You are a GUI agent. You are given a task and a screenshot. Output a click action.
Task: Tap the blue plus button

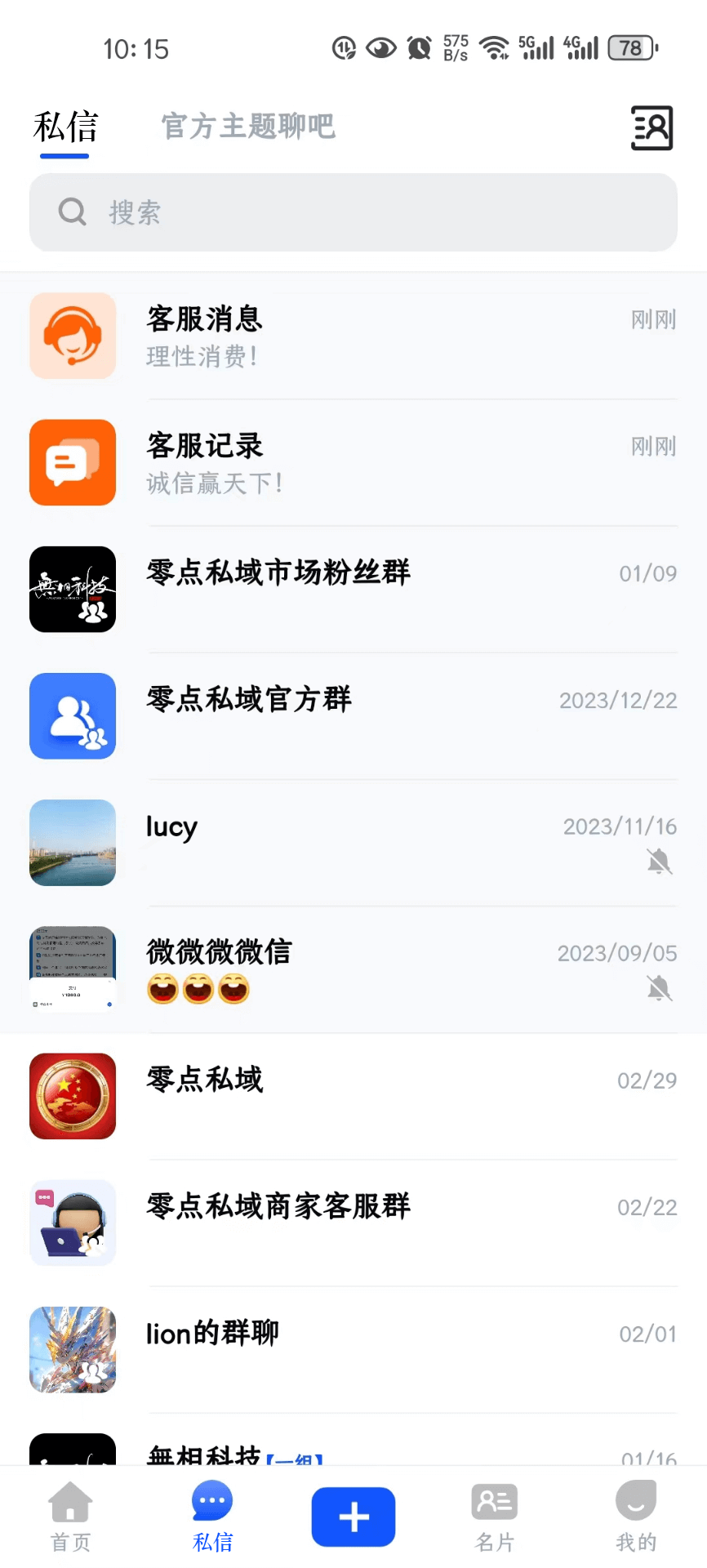pos(353,1517)
